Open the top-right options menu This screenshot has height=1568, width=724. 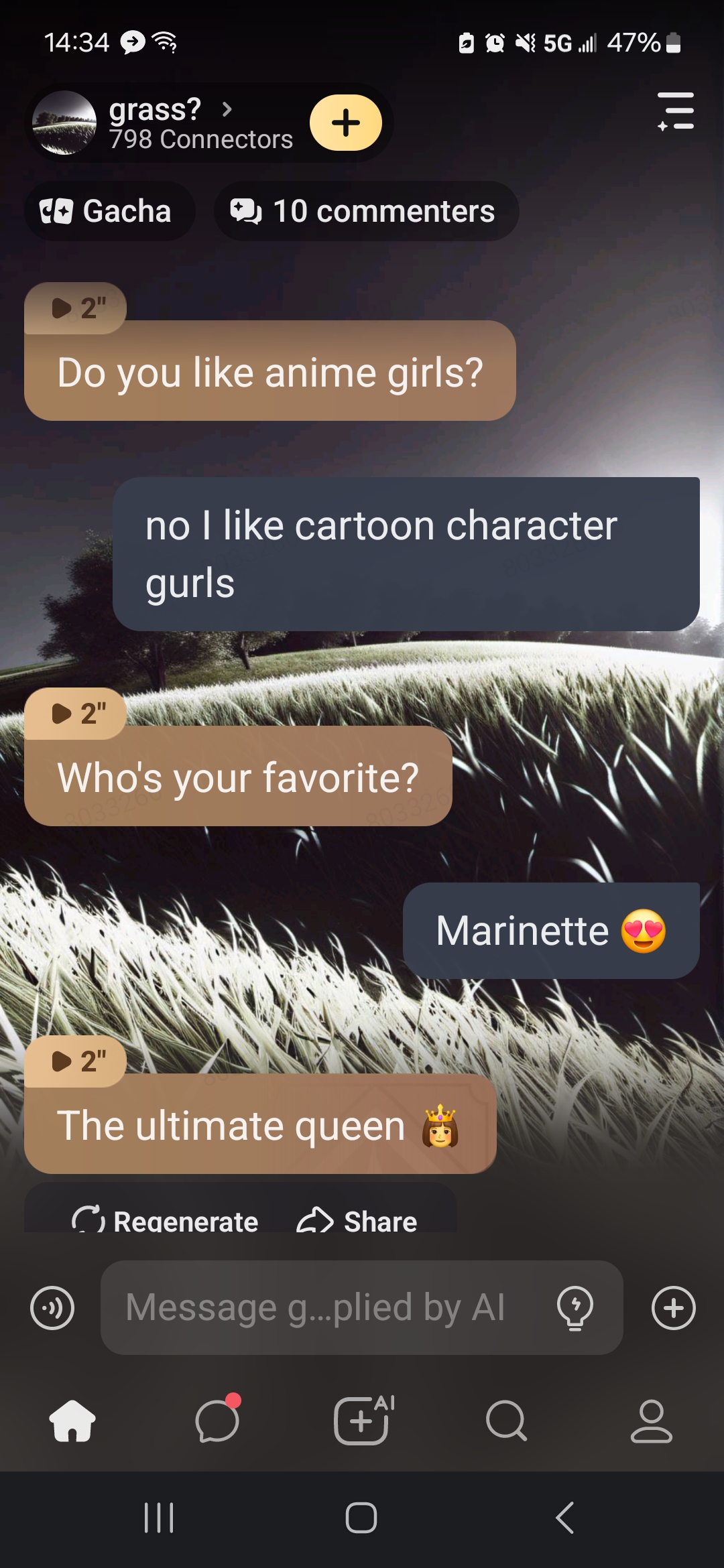676,111
